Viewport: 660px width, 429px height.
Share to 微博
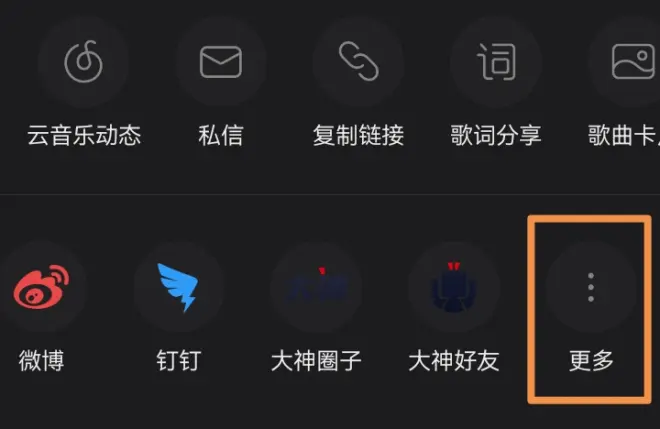pos(42,288)
